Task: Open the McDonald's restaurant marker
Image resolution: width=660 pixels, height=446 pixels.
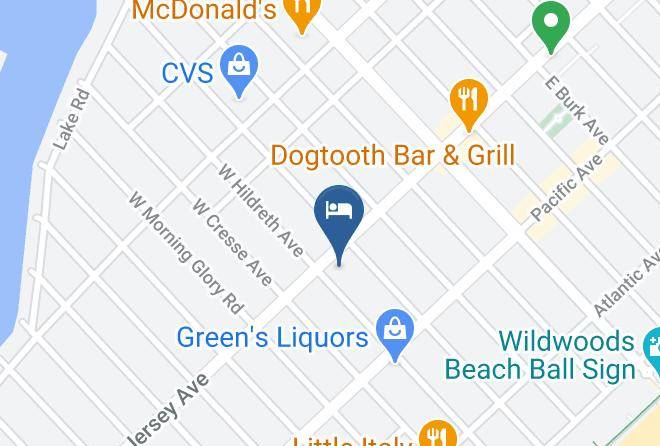Action: (x=302, y=11)
